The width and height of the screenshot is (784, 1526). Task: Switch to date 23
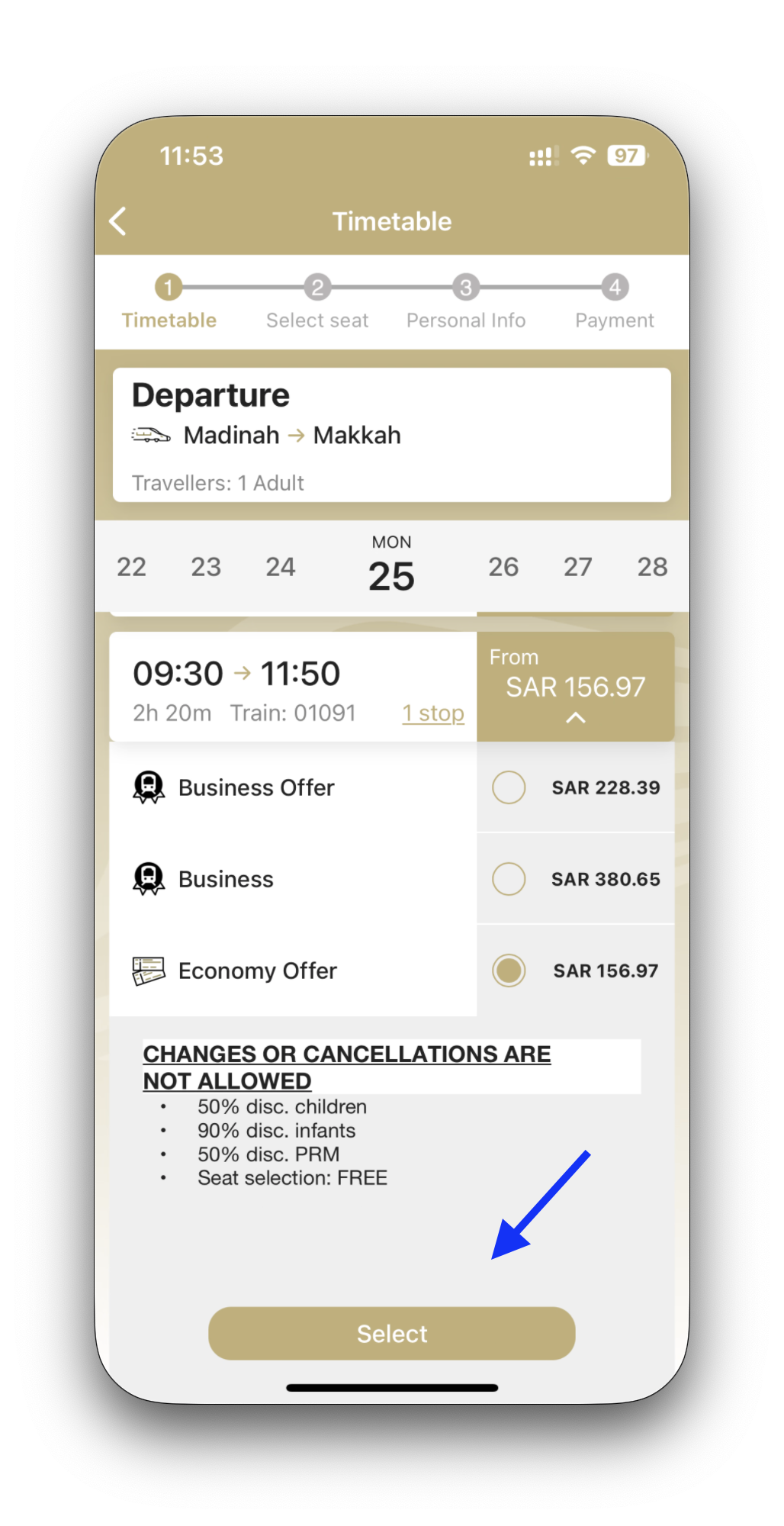(x=206, y=567)
